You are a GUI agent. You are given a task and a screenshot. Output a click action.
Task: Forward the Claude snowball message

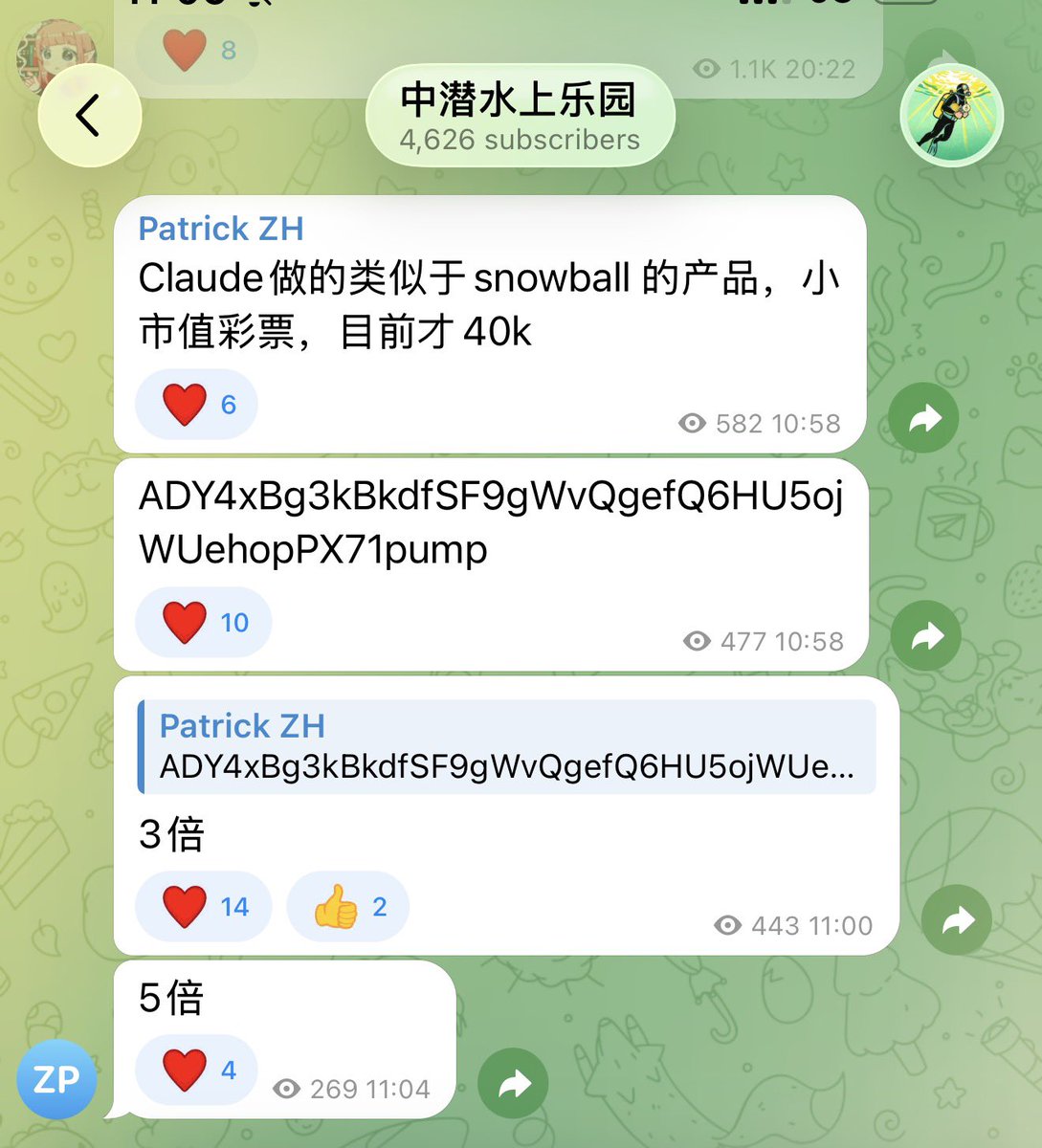click(x=923, y=418)
